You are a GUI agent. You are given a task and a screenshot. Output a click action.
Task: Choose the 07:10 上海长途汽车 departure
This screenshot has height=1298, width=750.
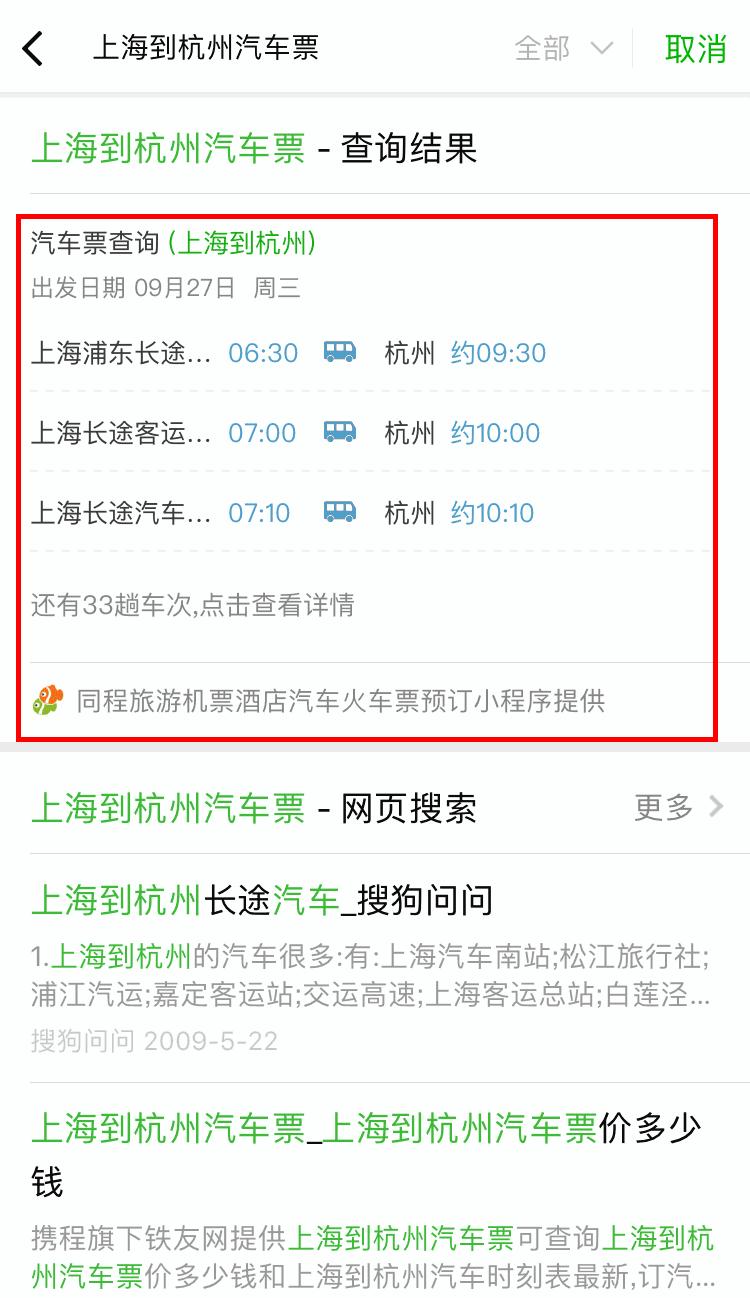click(368, 513)
